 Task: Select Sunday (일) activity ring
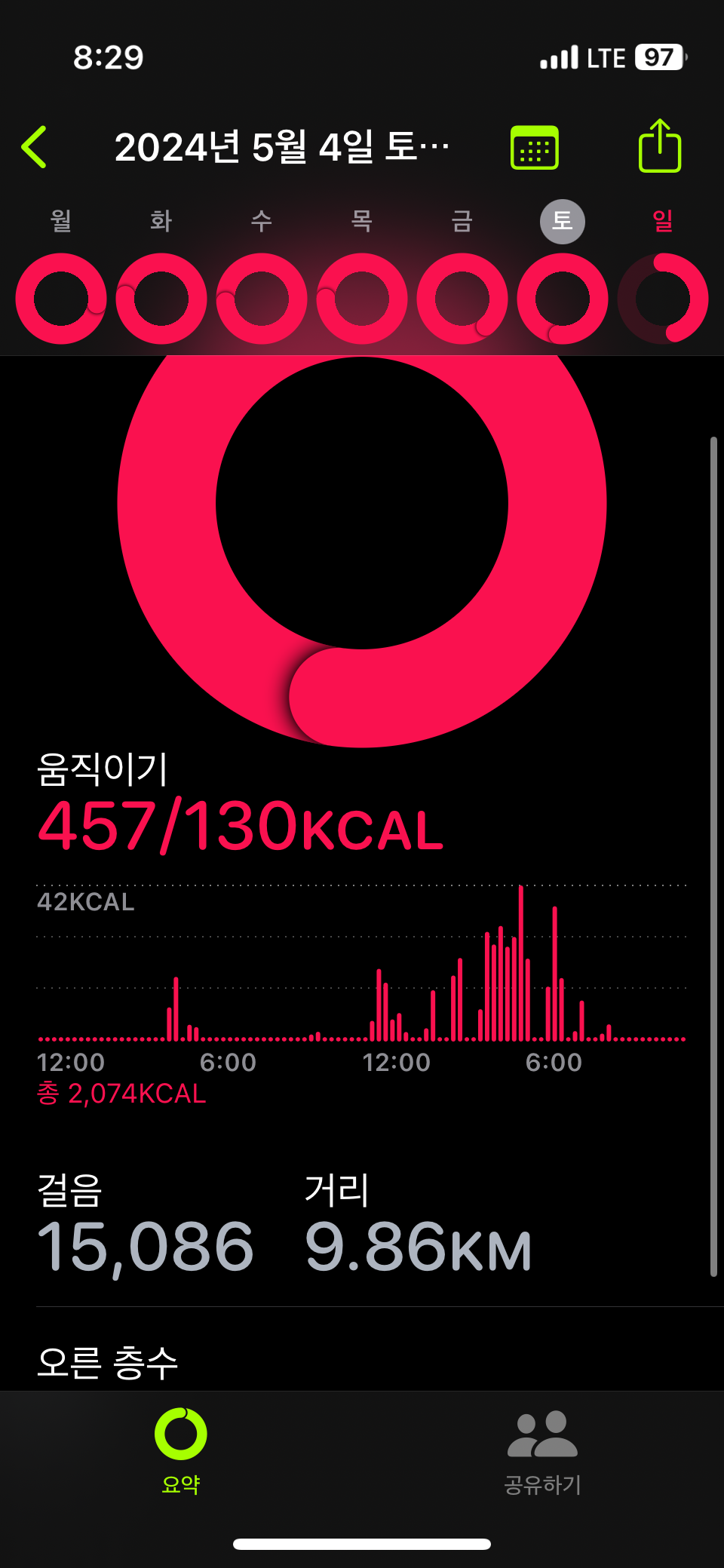coord(663,299)
